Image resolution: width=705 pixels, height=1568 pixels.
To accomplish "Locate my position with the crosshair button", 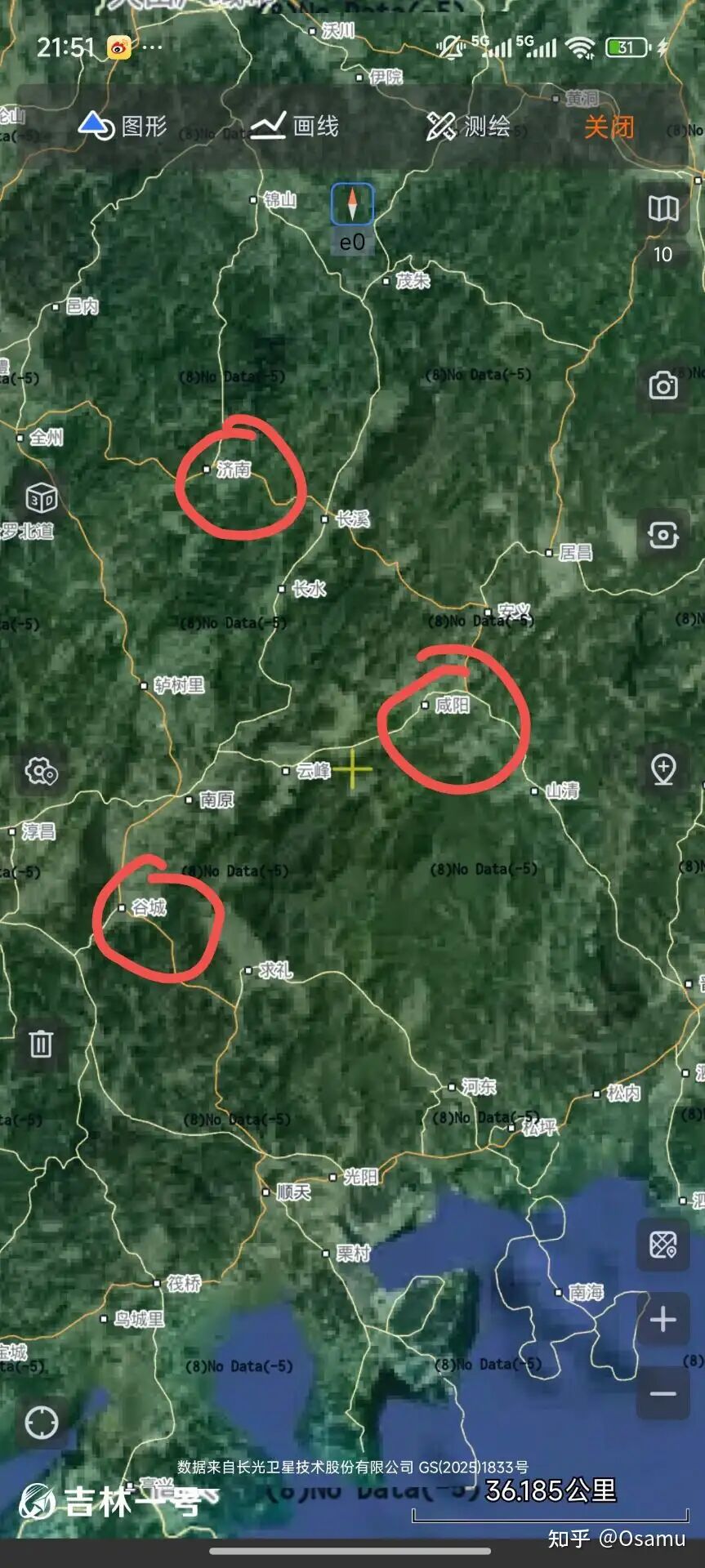I will (x=42, y=1423).
